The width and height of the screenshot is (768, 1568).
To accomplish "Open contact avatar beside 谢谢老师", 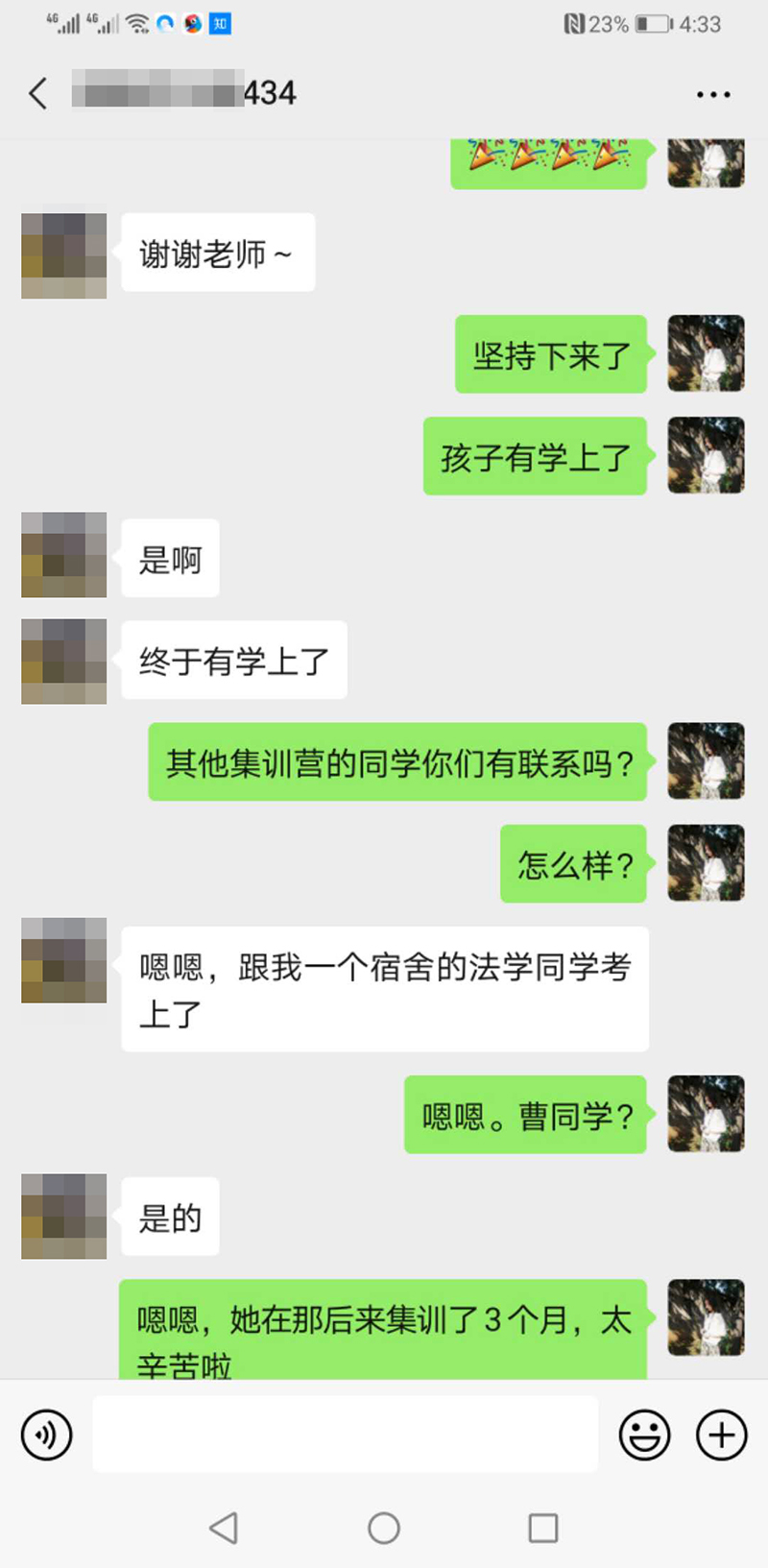I will (64, 255).
